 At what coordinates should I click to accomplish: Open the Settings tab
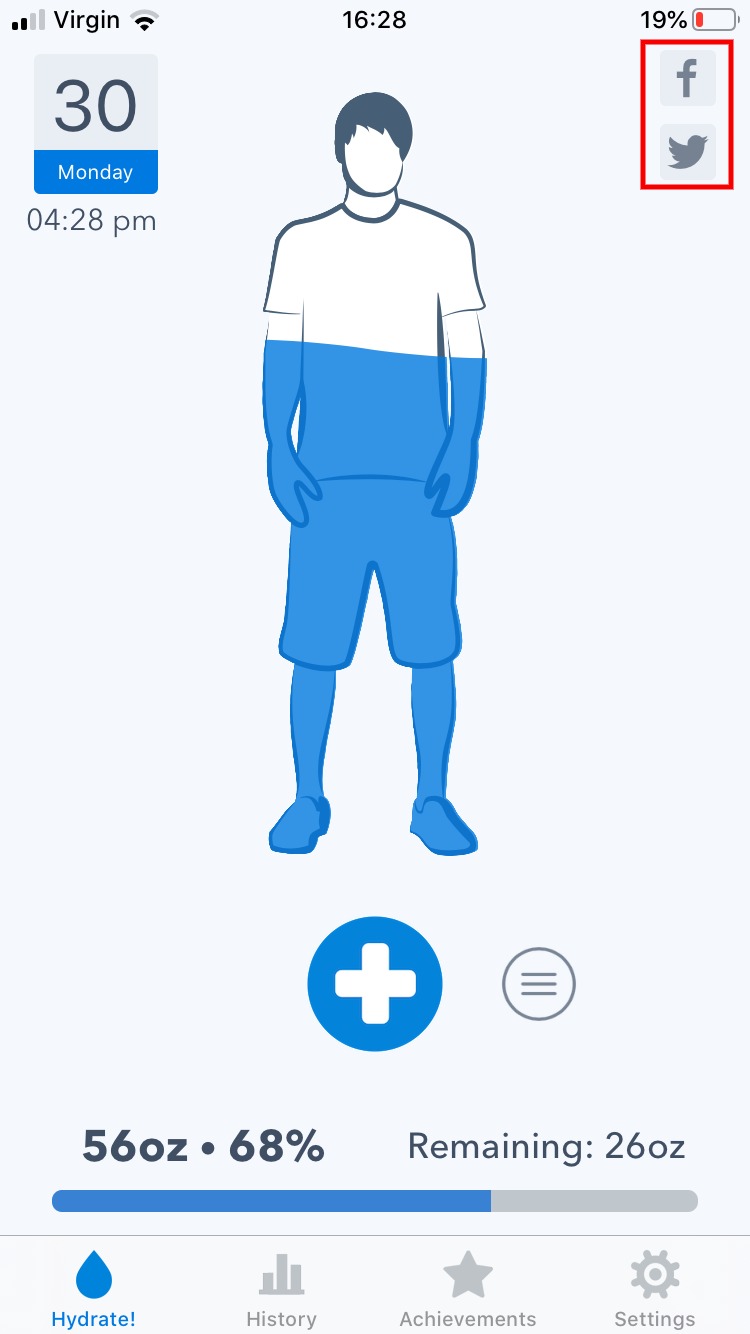(654, 1289)
